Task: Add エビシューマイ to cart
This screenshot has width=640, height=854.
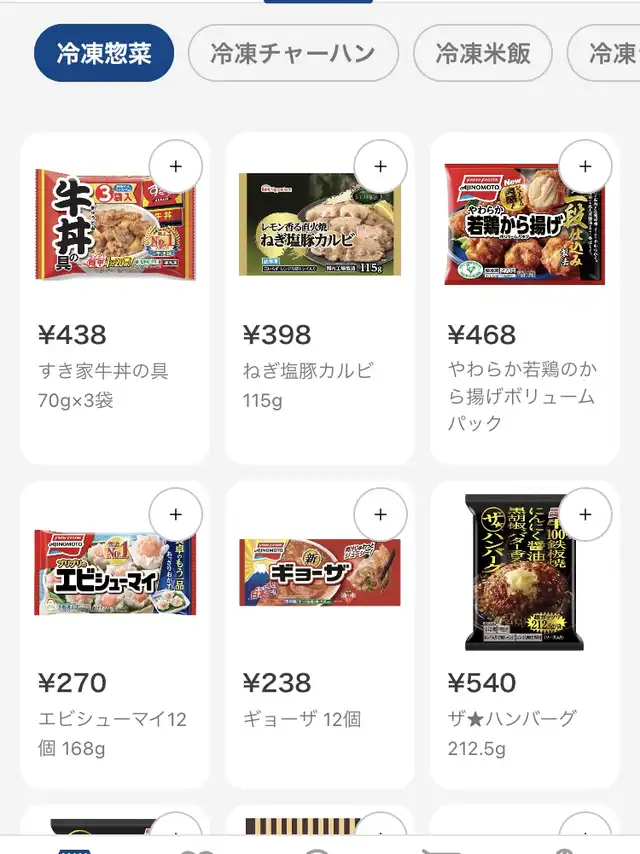Action: (176, 515)
